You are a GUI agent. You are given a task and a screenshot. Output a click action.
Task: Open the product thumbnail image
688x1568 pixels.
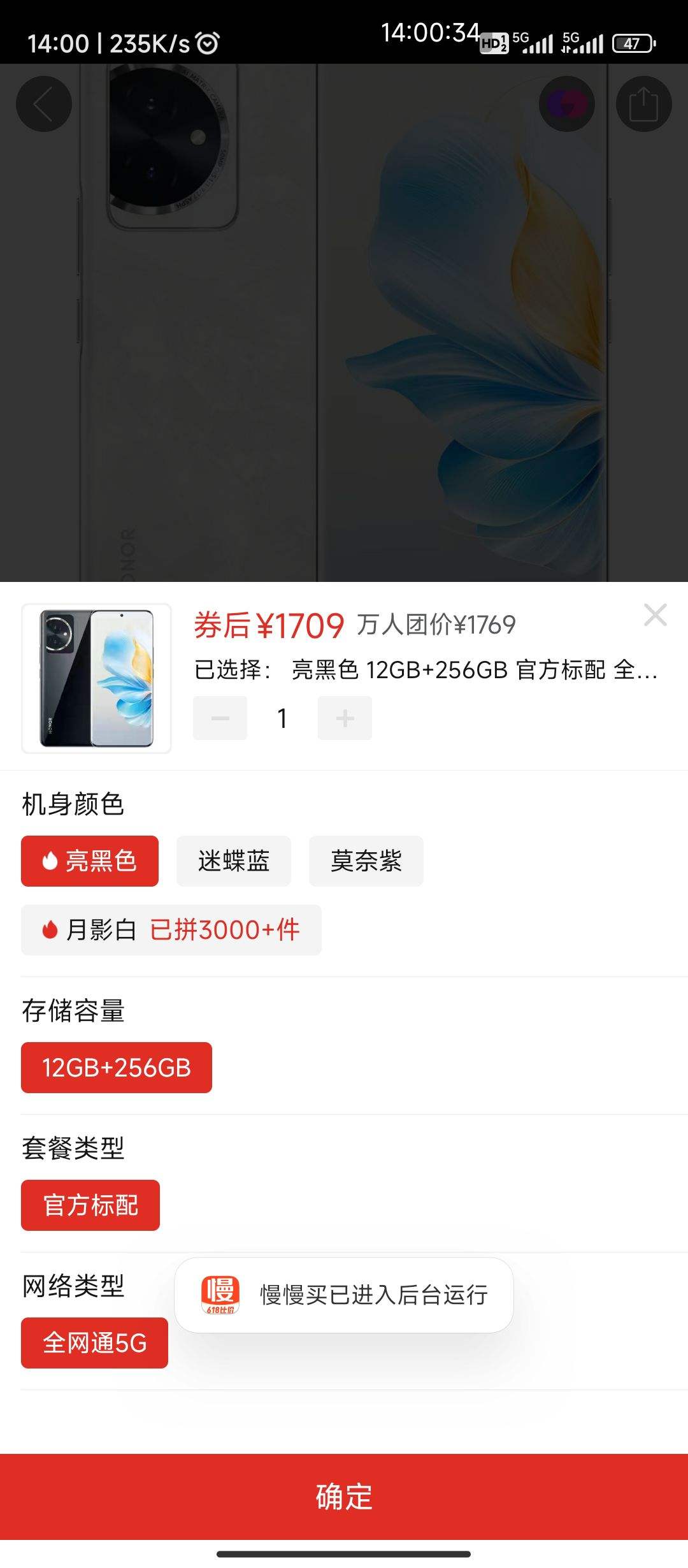click(x=96, y=678)
